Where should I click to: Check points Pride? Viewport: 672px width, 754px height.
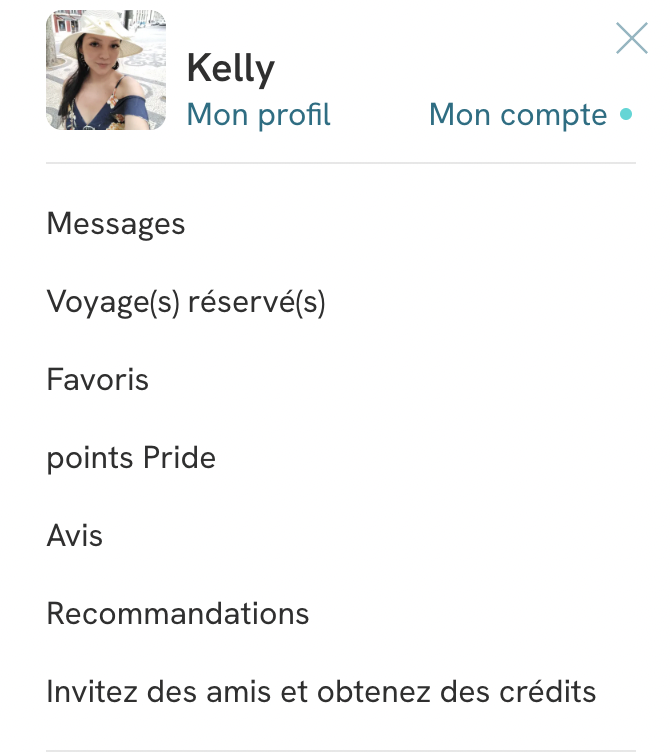[131, 458]
